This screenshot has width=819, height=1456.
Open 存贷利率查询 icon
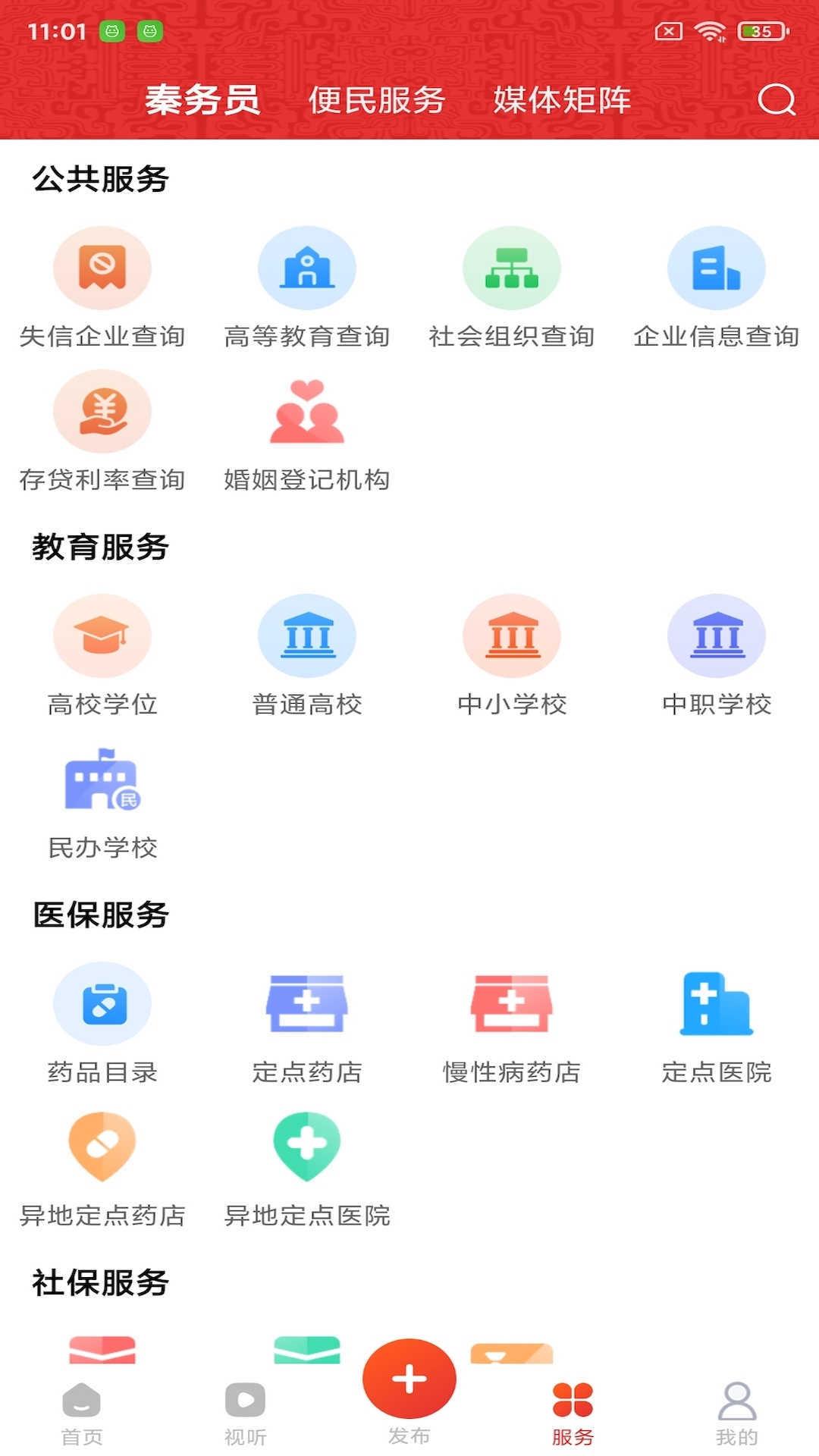coord(102,412)
